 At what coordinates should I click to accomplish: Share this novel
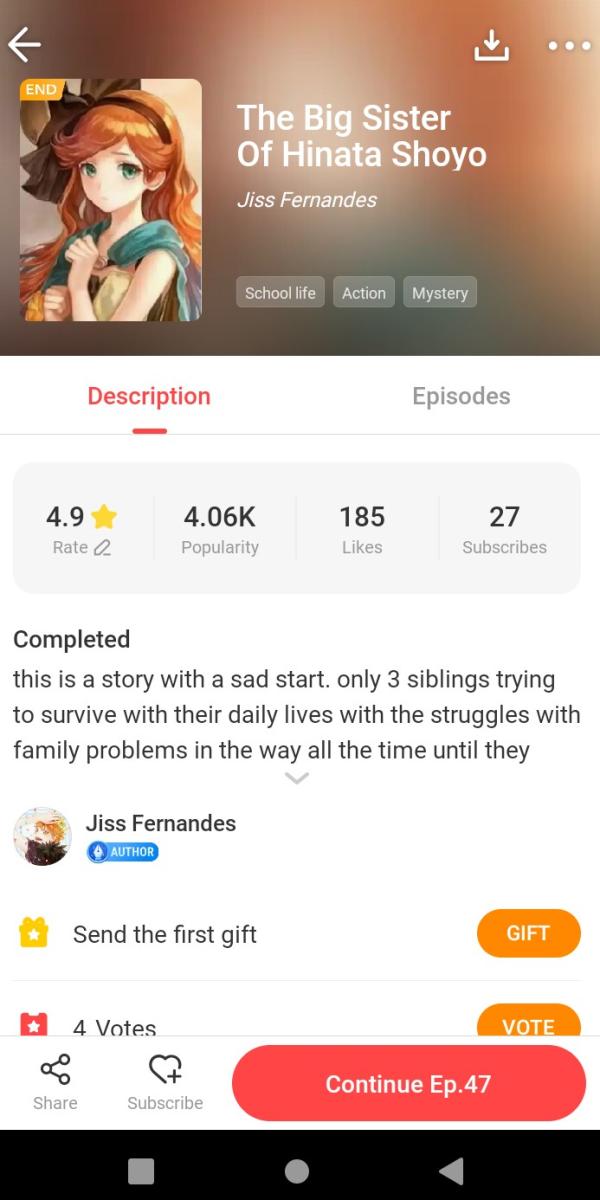pos(55,1082)
